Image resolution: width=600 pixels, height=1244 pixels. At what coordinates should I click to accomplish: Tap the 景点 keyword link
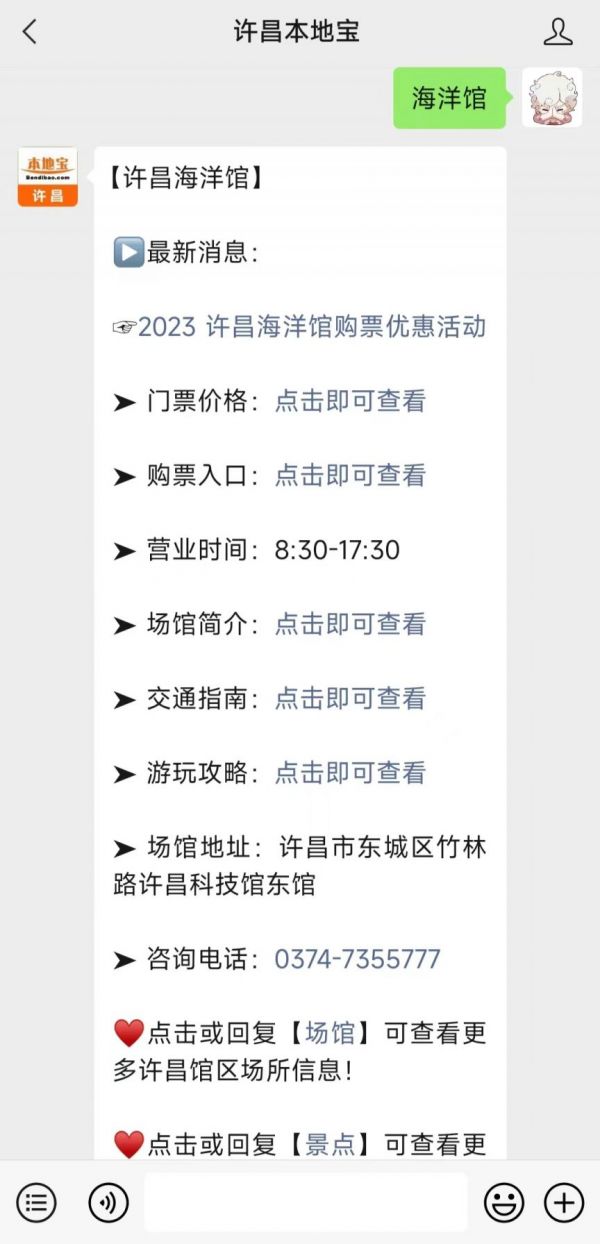click(330, 1144)
